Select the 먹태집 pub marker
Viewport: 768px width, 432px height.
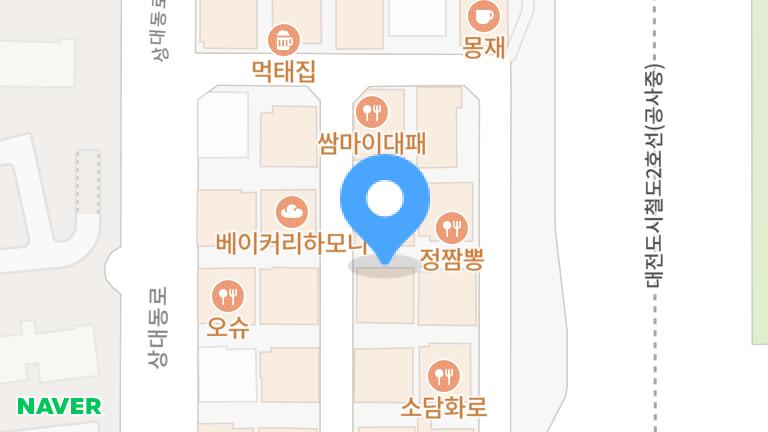[x=284, y=40]
